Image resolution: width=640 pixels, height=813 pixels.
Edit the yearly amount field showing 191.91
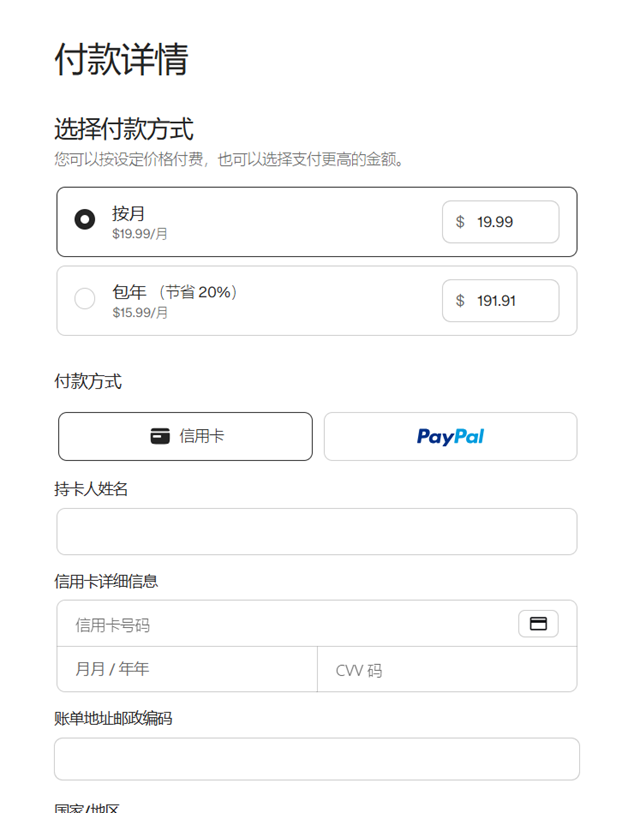point(510,300)
